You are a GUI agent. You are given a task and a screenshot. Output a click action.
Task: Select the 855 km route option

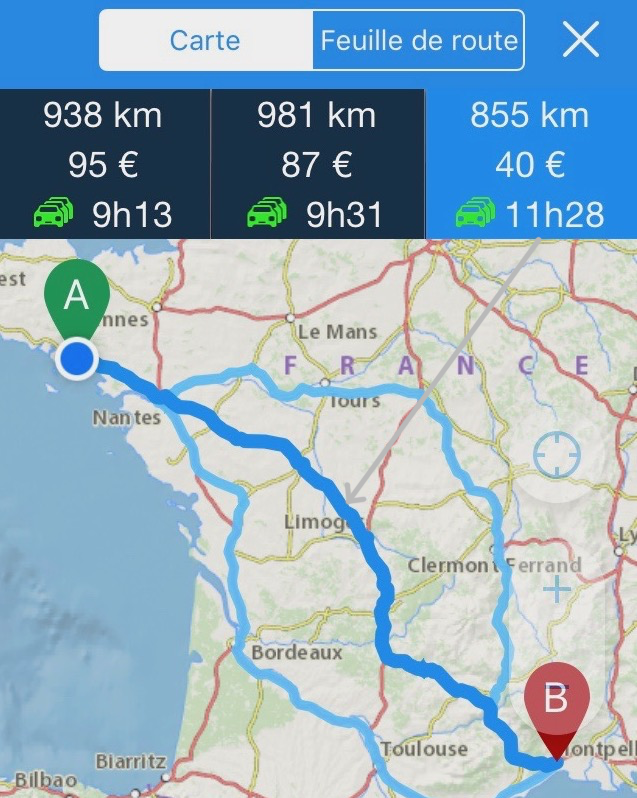[530, 164]
